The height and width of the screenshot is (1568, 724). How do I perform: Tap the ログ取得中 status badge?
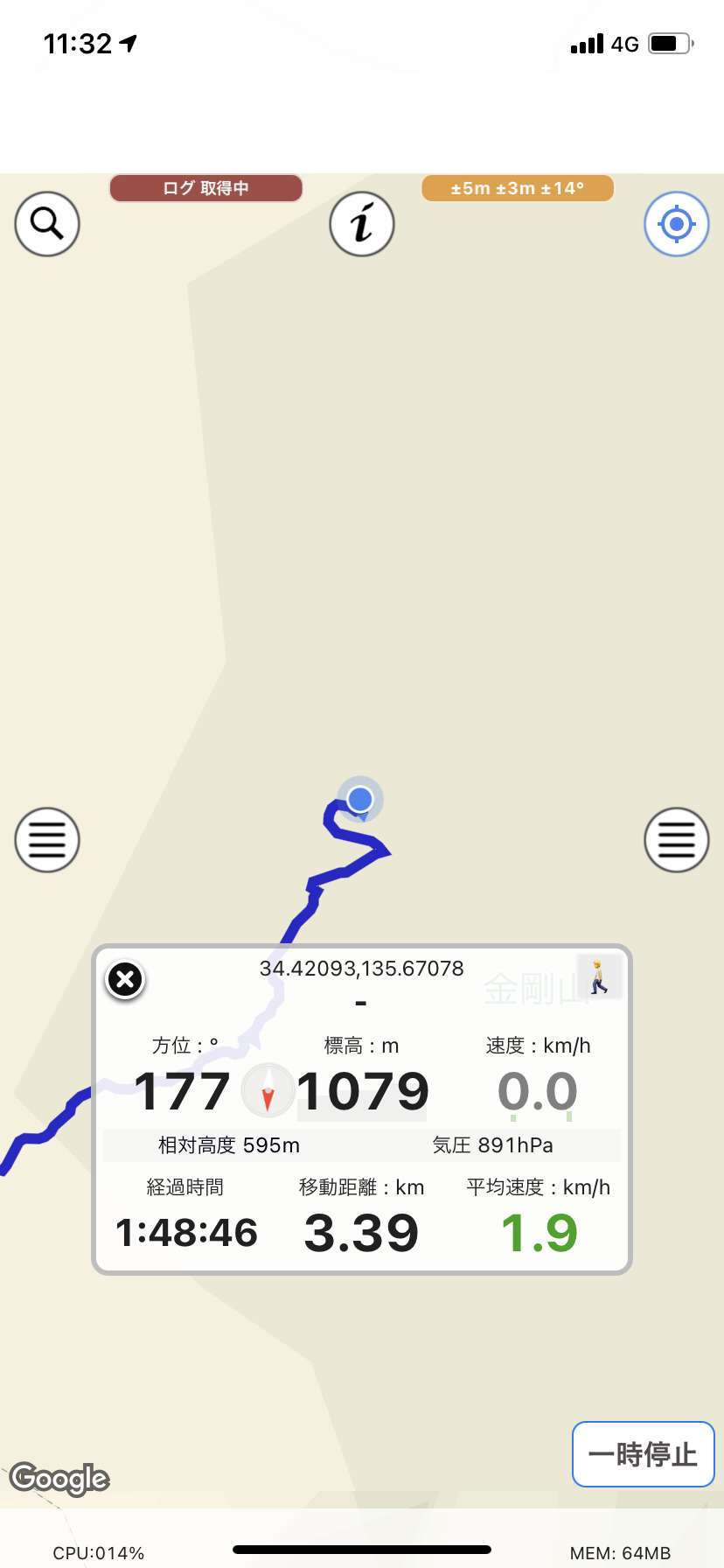(x=206, y=188)
